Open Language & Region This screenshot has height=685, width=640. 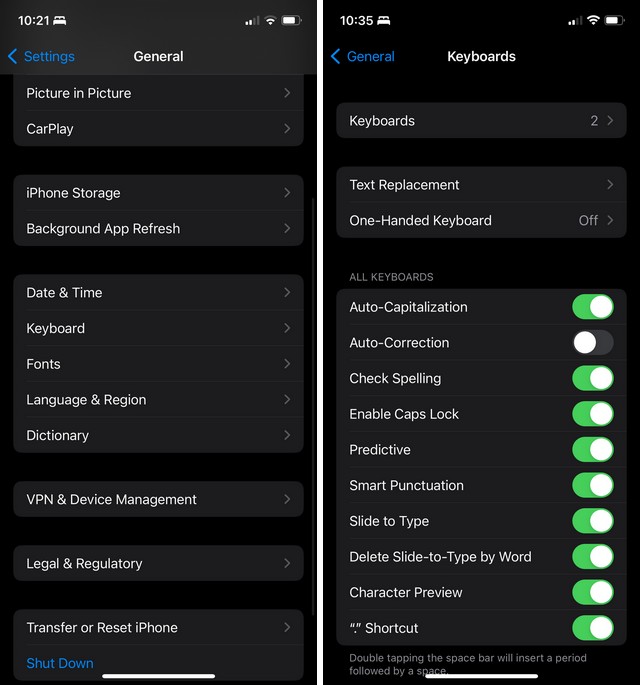[x=158, y=400]
